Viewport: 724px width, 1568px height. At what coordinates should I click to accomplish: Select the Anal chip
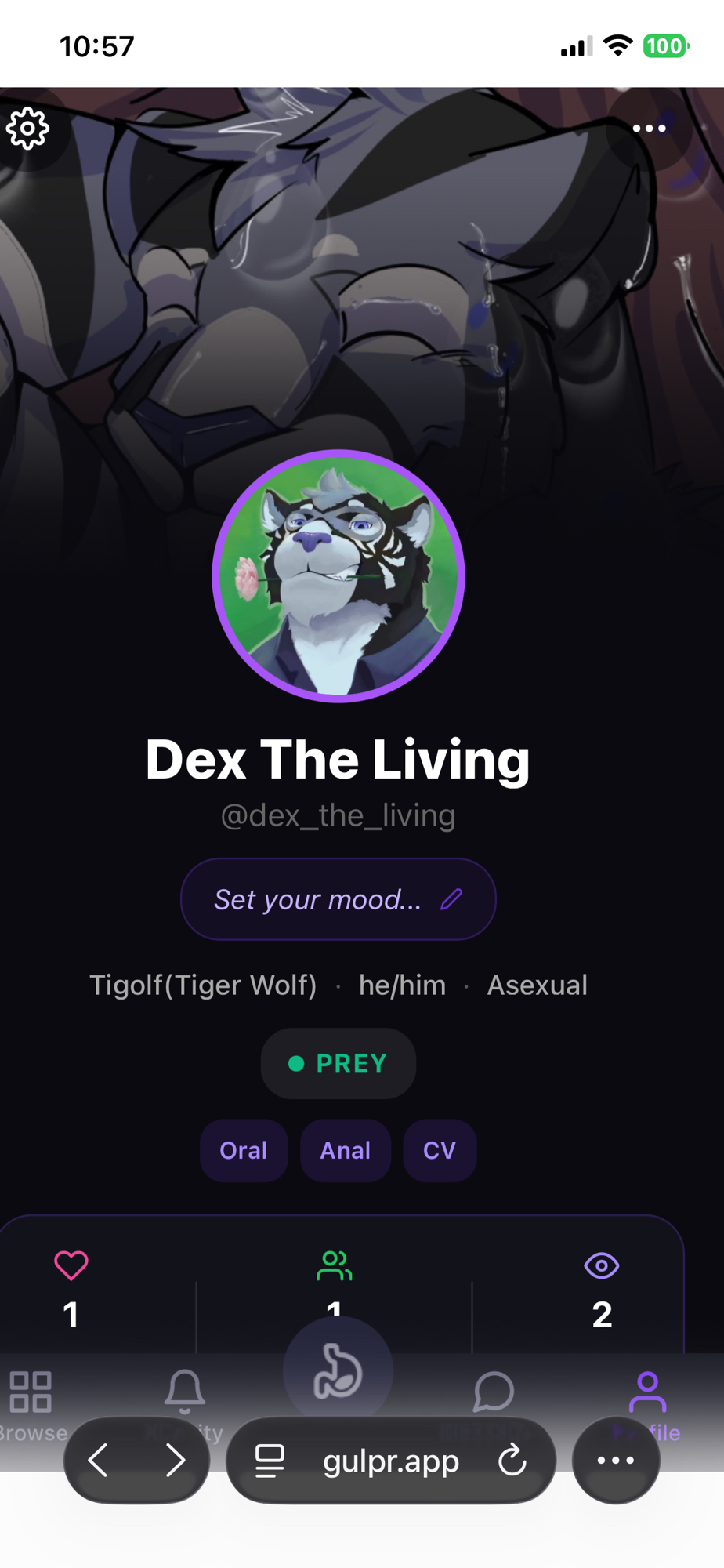pos(345,1150)
